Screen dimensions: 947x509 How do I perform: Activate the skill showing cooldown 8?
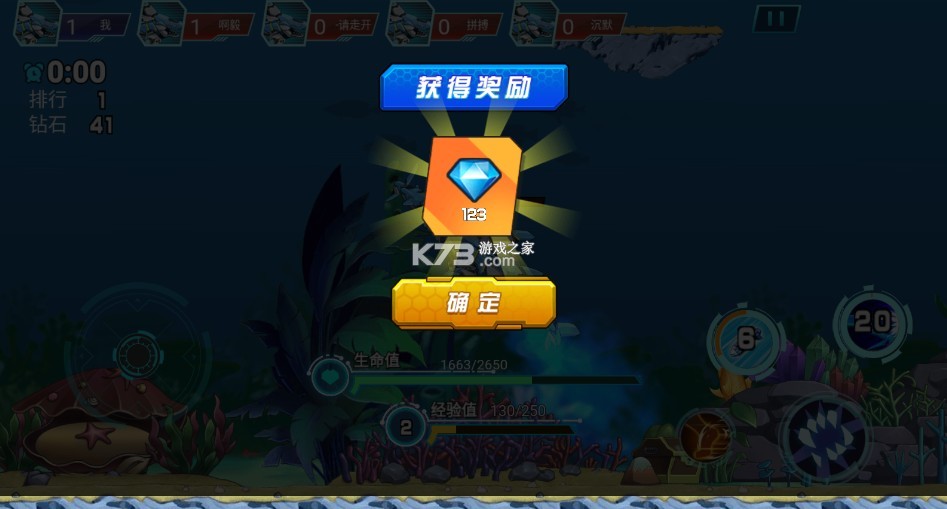[744, 339]
